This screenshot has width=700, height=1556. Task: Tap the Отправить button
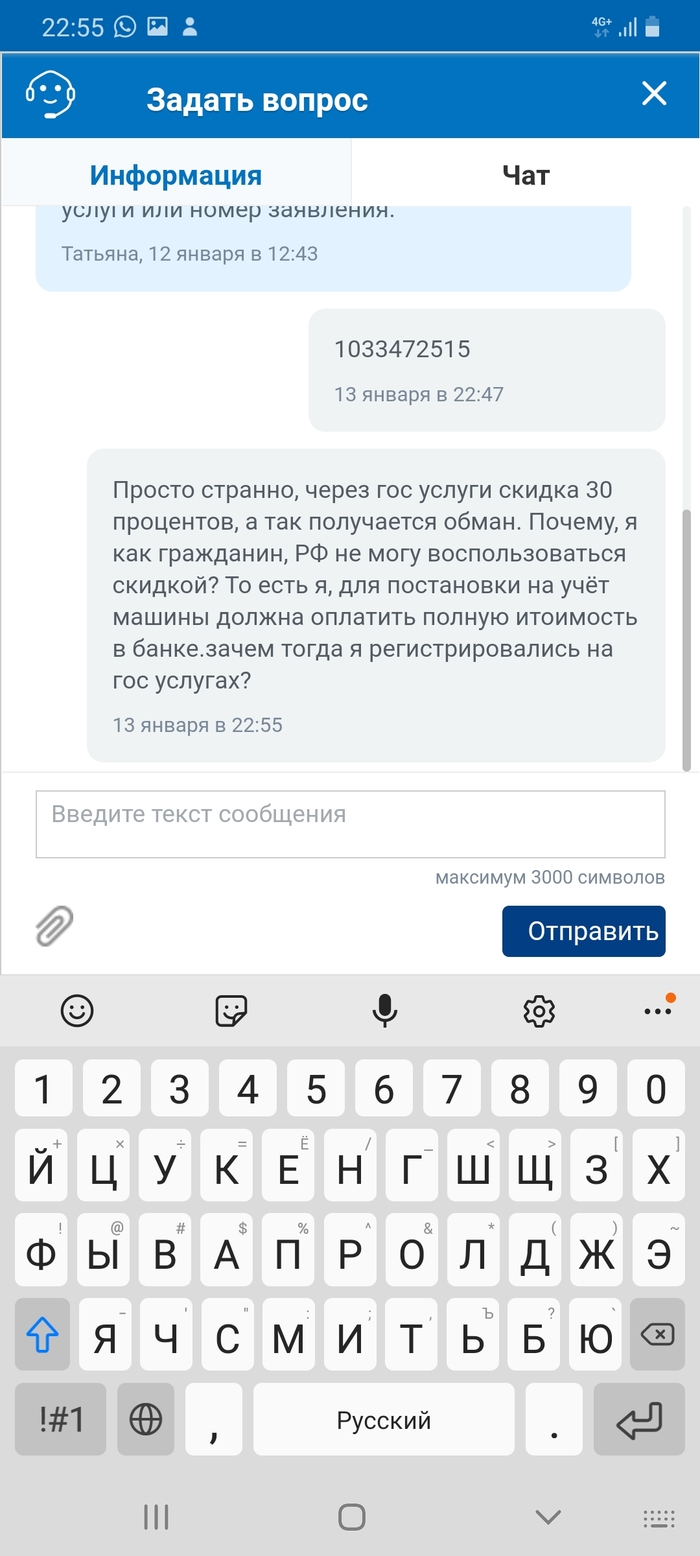583,931
